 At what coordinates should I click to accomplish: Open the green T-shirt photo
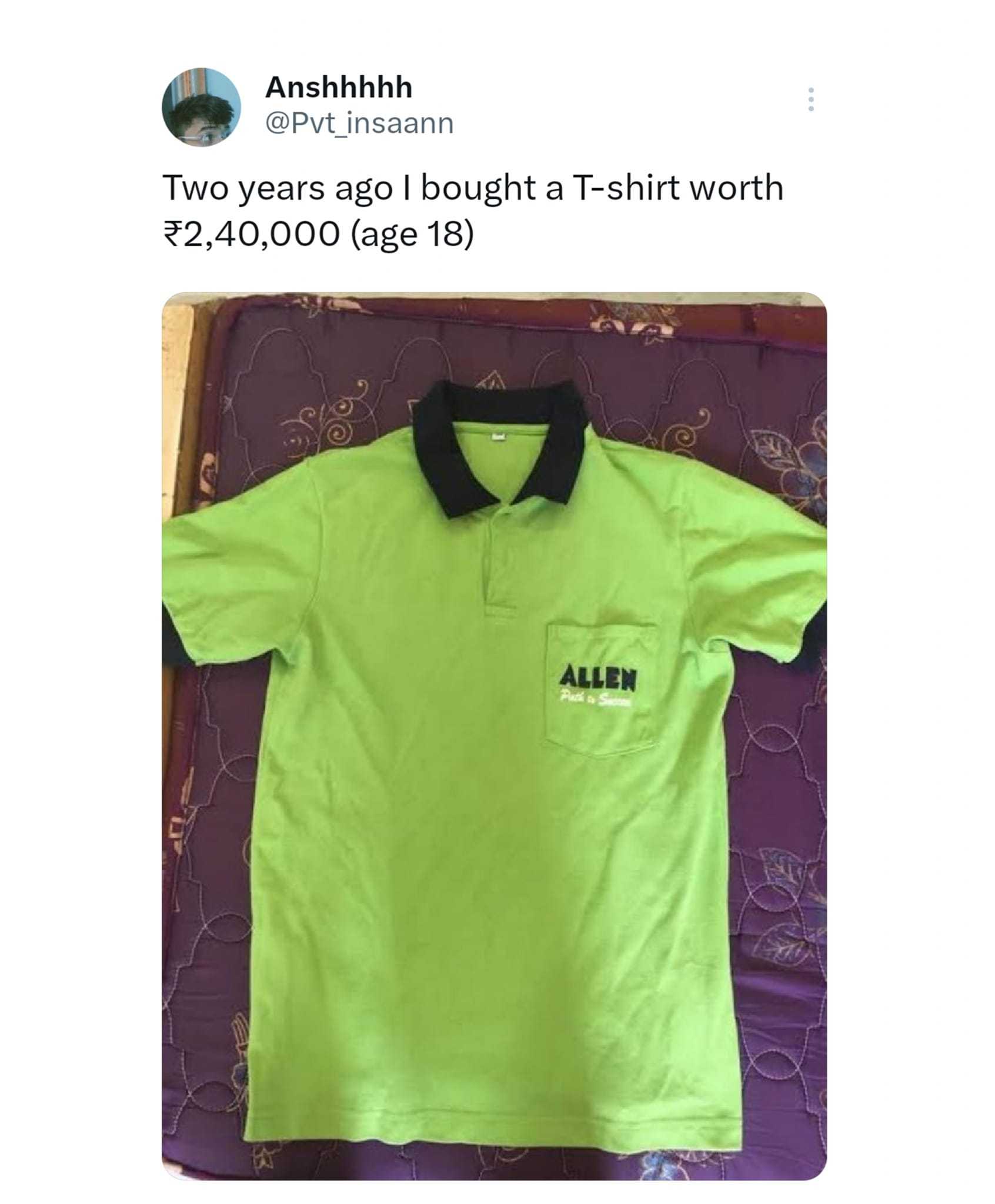(x=494, y=735)
